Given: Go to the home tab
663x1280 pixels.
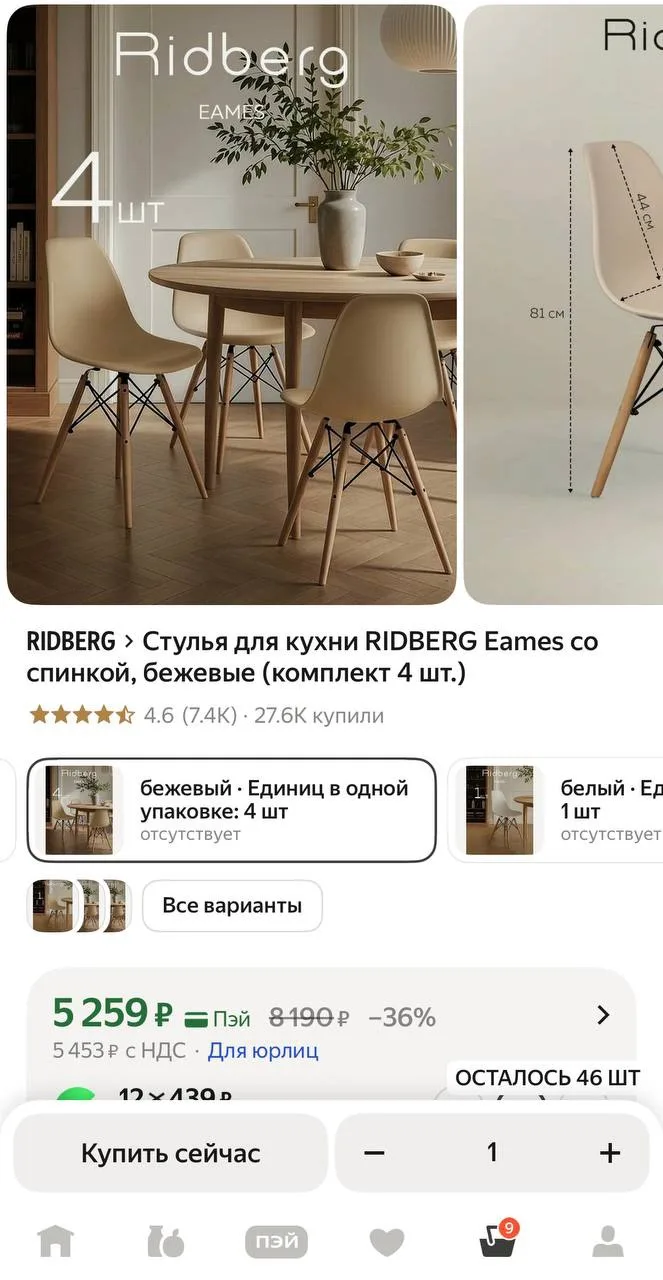Looking at the screenshot, I should 55,1241.
